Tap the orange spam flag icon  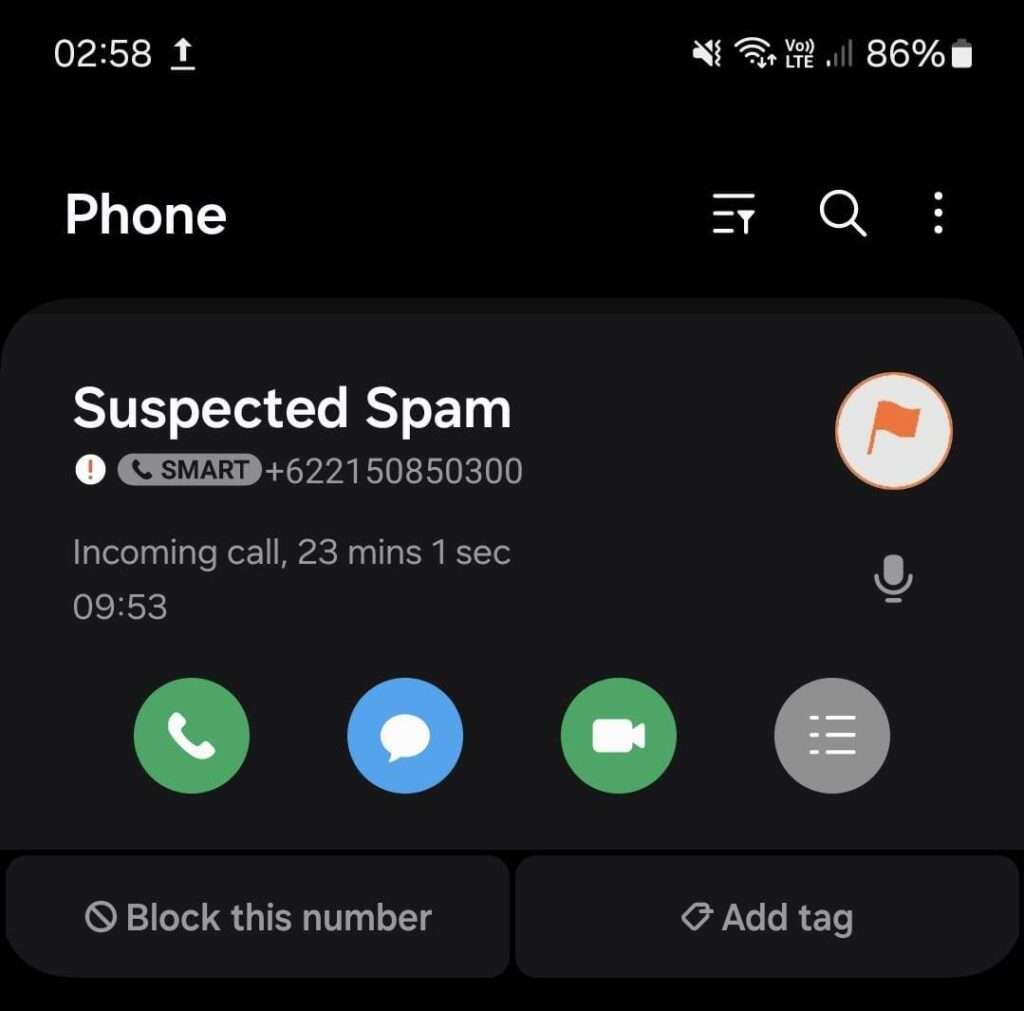893,431
